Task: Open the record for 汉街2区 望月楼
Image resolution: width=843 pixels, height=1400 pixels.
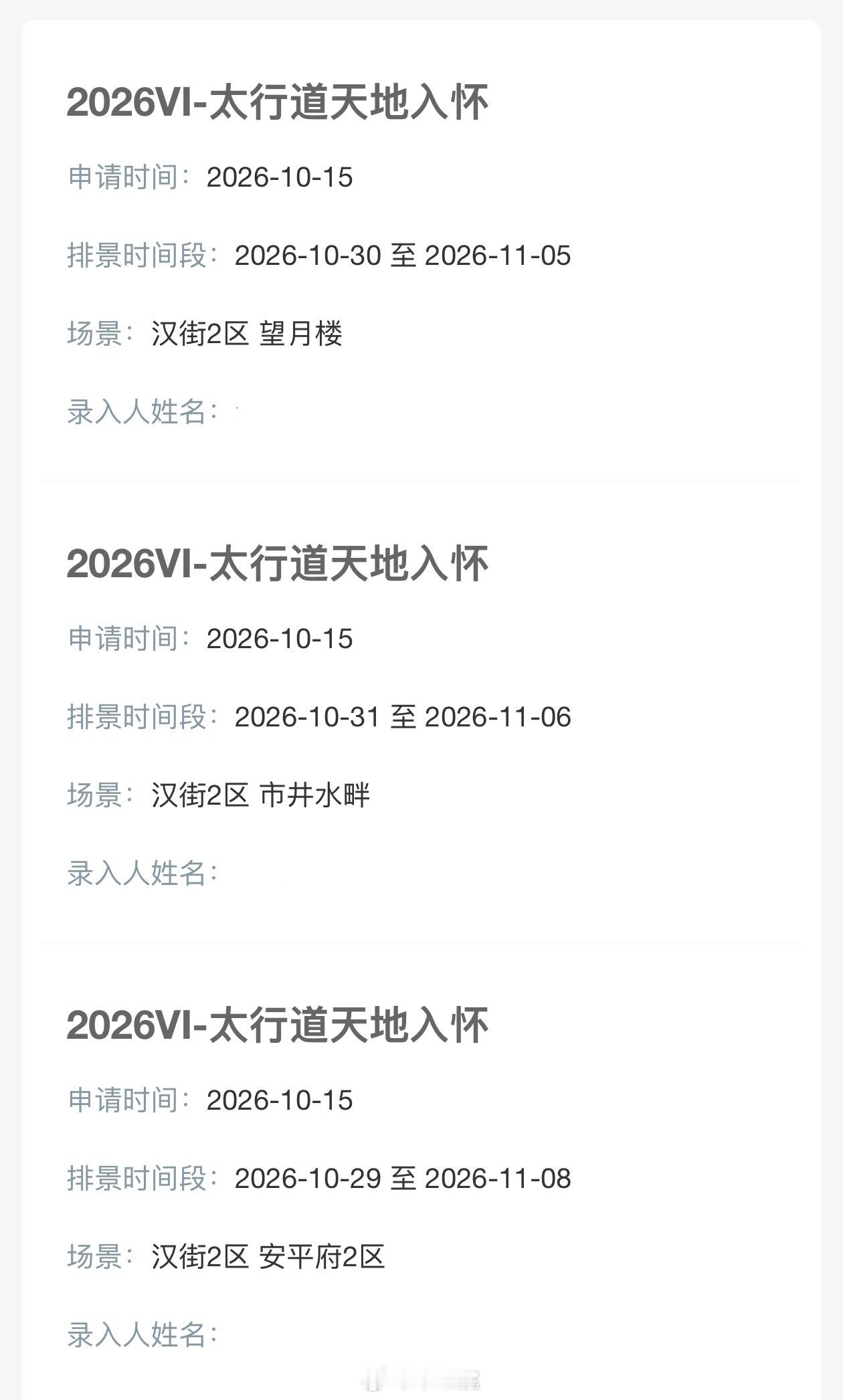Action: click(421, 251)
